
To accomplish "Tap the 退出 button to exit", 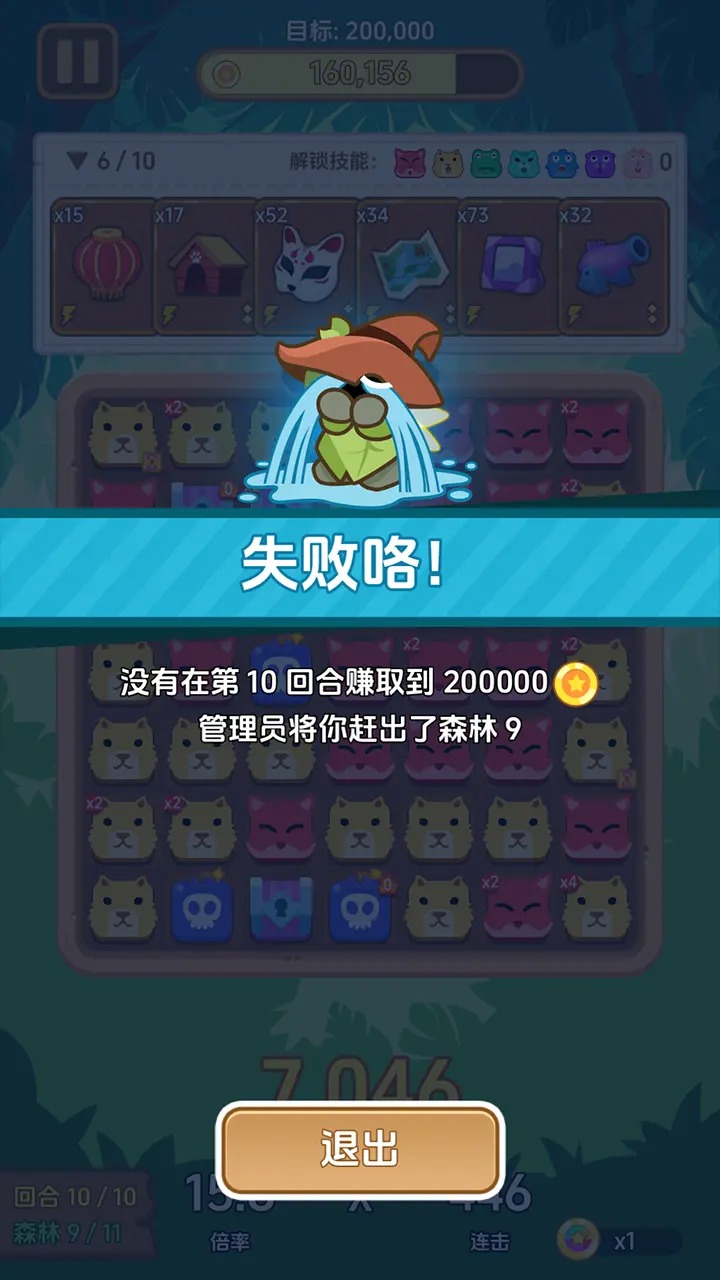I will click(x=360, y=1150).
